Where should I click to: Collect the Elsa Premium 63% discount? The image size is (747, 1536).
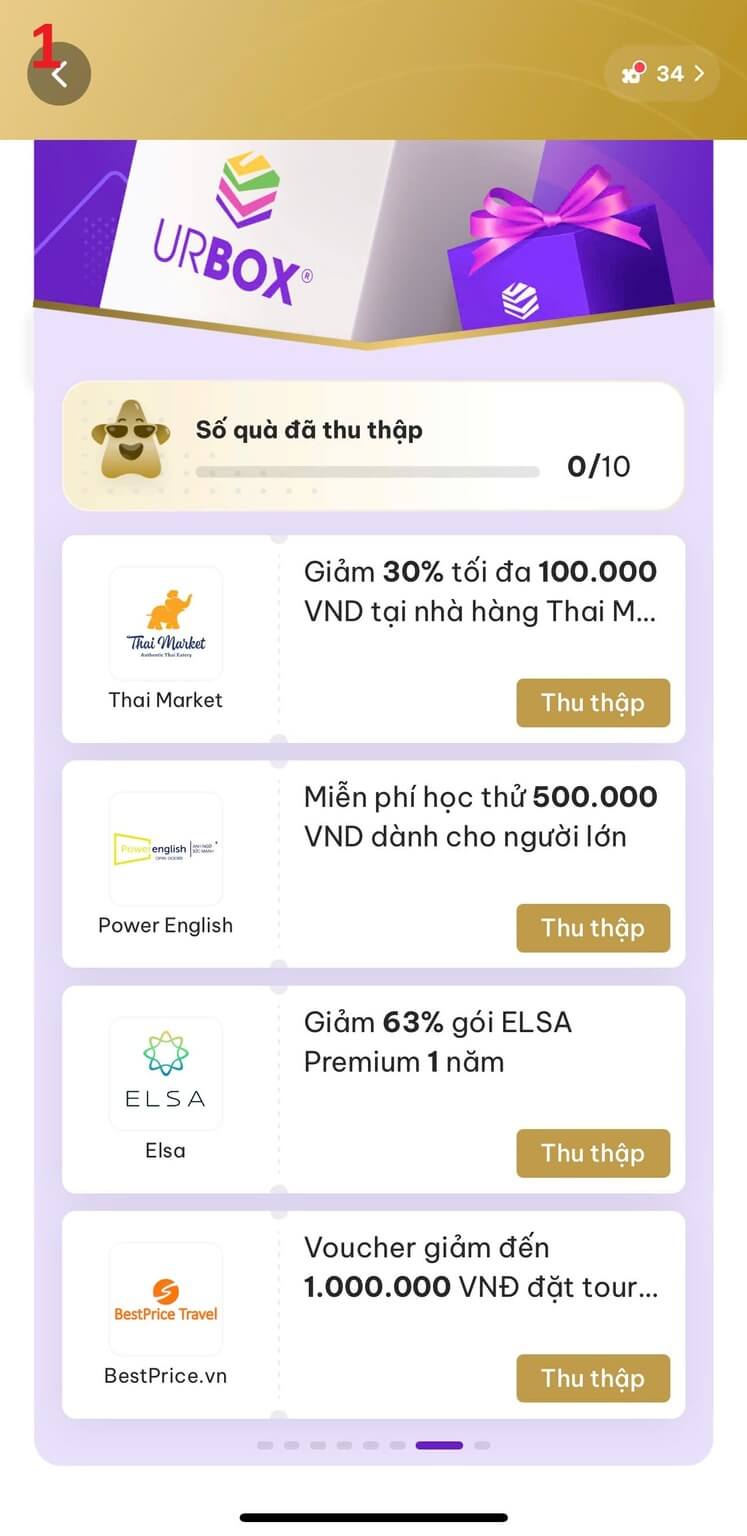592,1152
